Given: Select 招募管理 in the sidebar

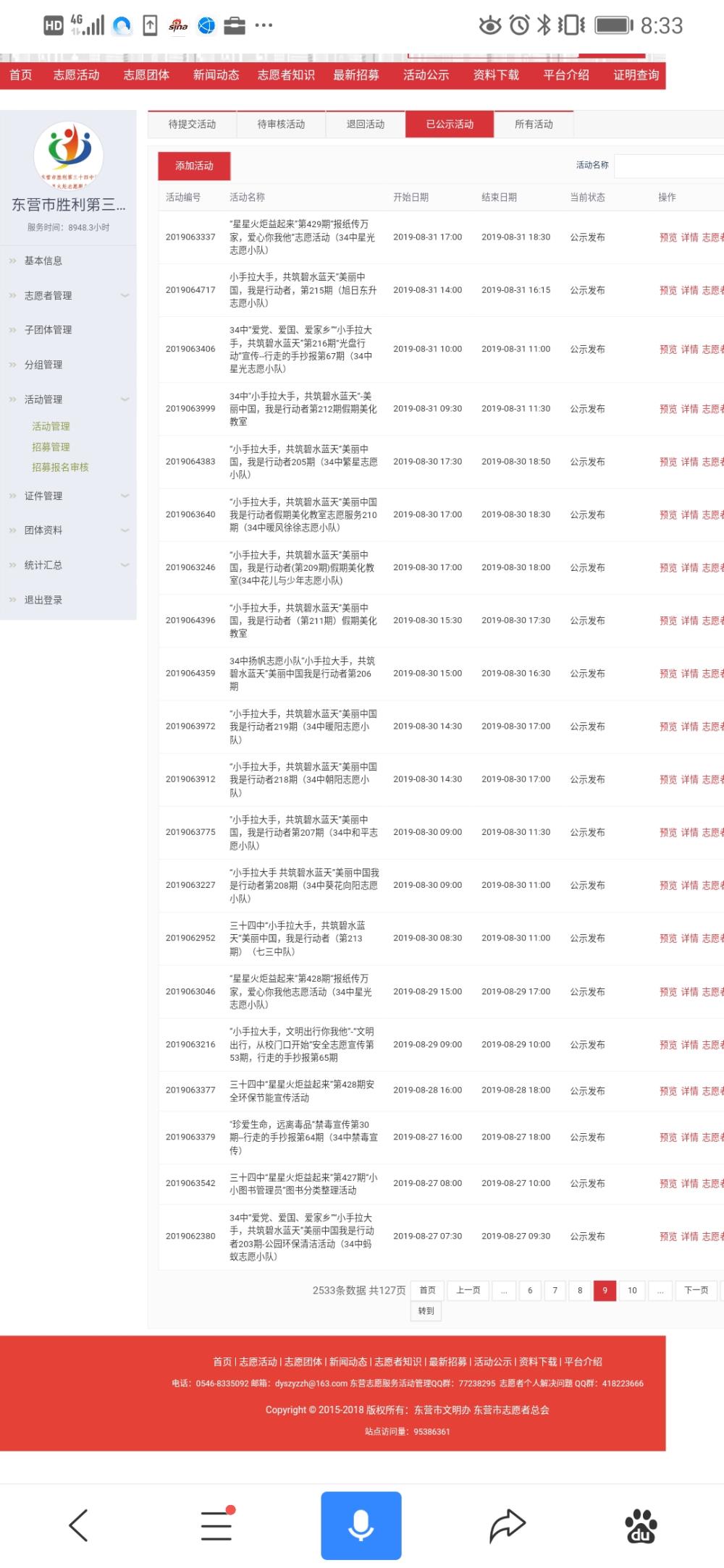Looking at the screenshot, I should (51, 447).
